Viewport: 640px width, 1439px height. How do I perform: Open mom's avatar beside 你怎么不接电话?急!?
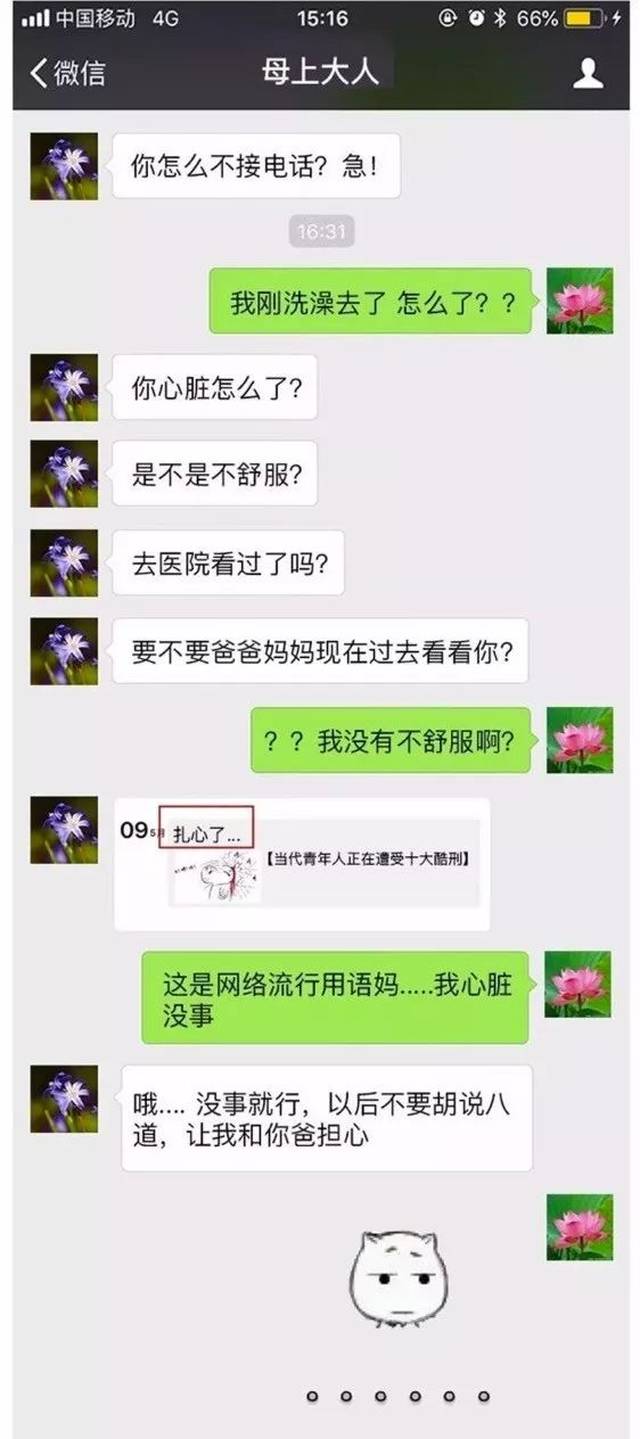(x=64, y=166)
